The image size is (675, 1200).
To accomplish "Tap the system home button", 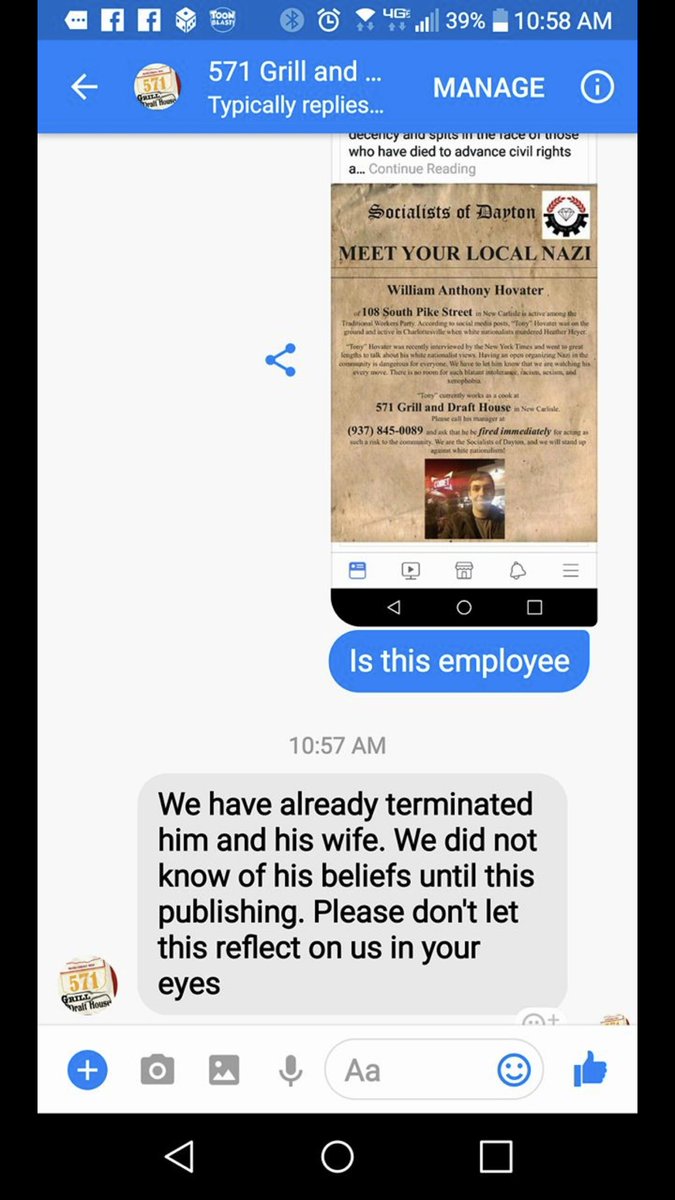I will click(x=337, y=1157).
